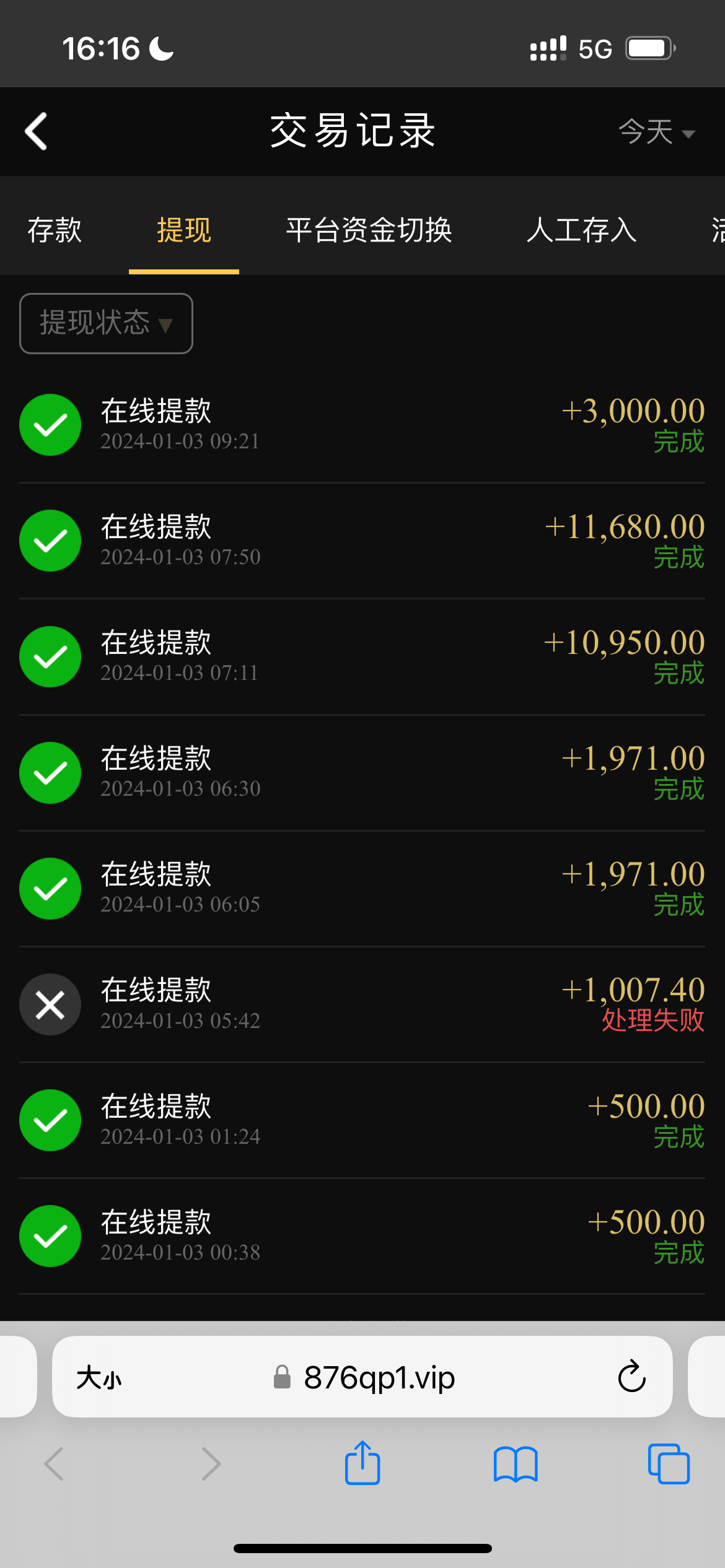Switch to 平台资金切换 tab

tap(369, 230)
